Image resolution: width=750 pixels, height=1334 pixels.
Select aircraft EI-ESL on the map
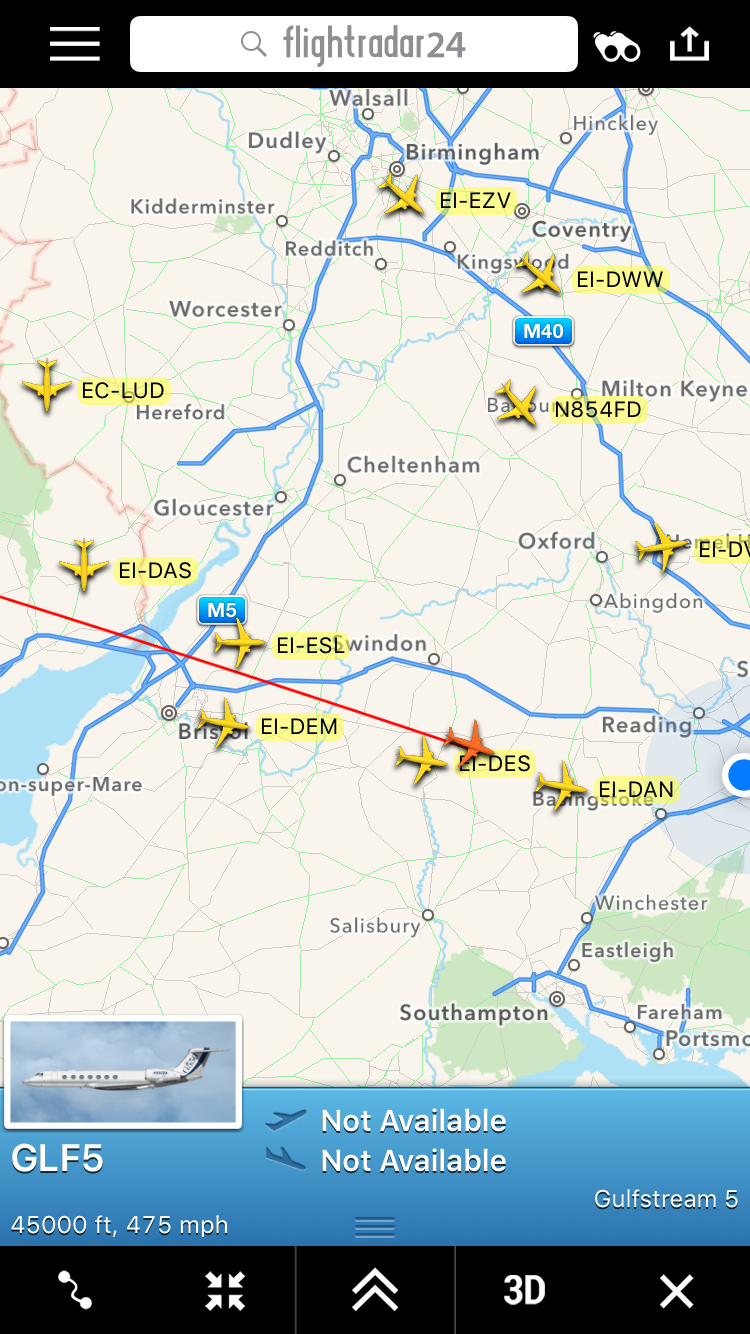[240, 642]
